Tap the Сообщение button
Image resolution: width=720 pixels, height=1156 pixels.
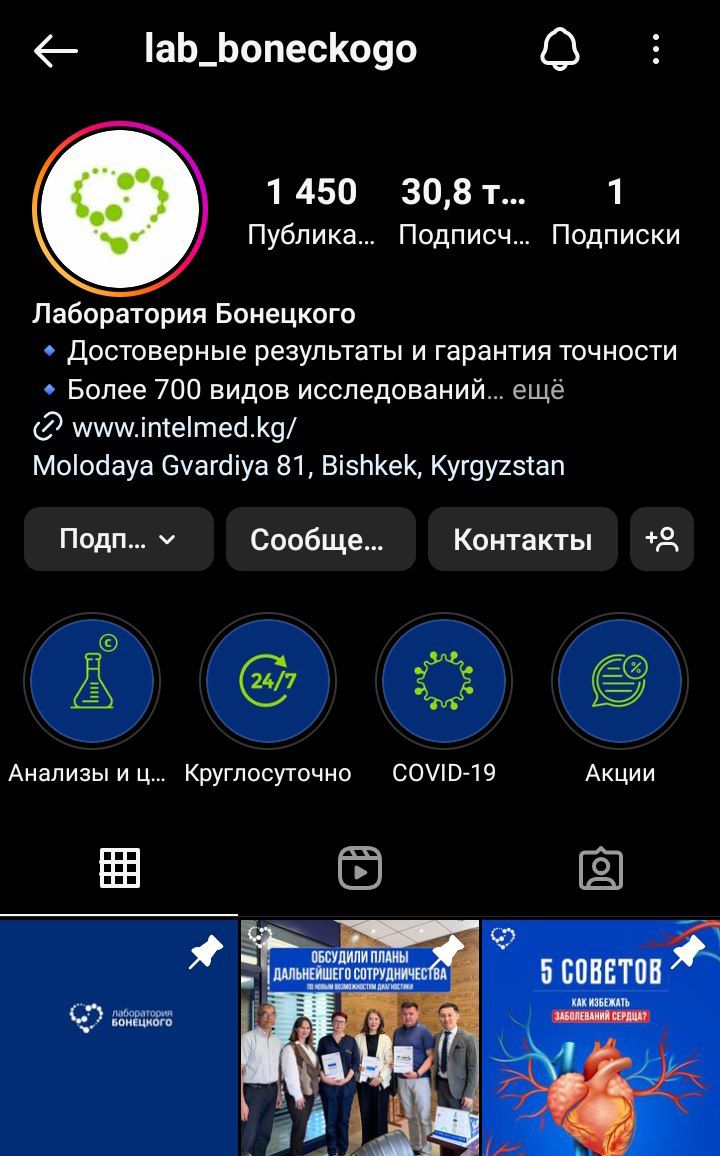[x=320, y=539]
